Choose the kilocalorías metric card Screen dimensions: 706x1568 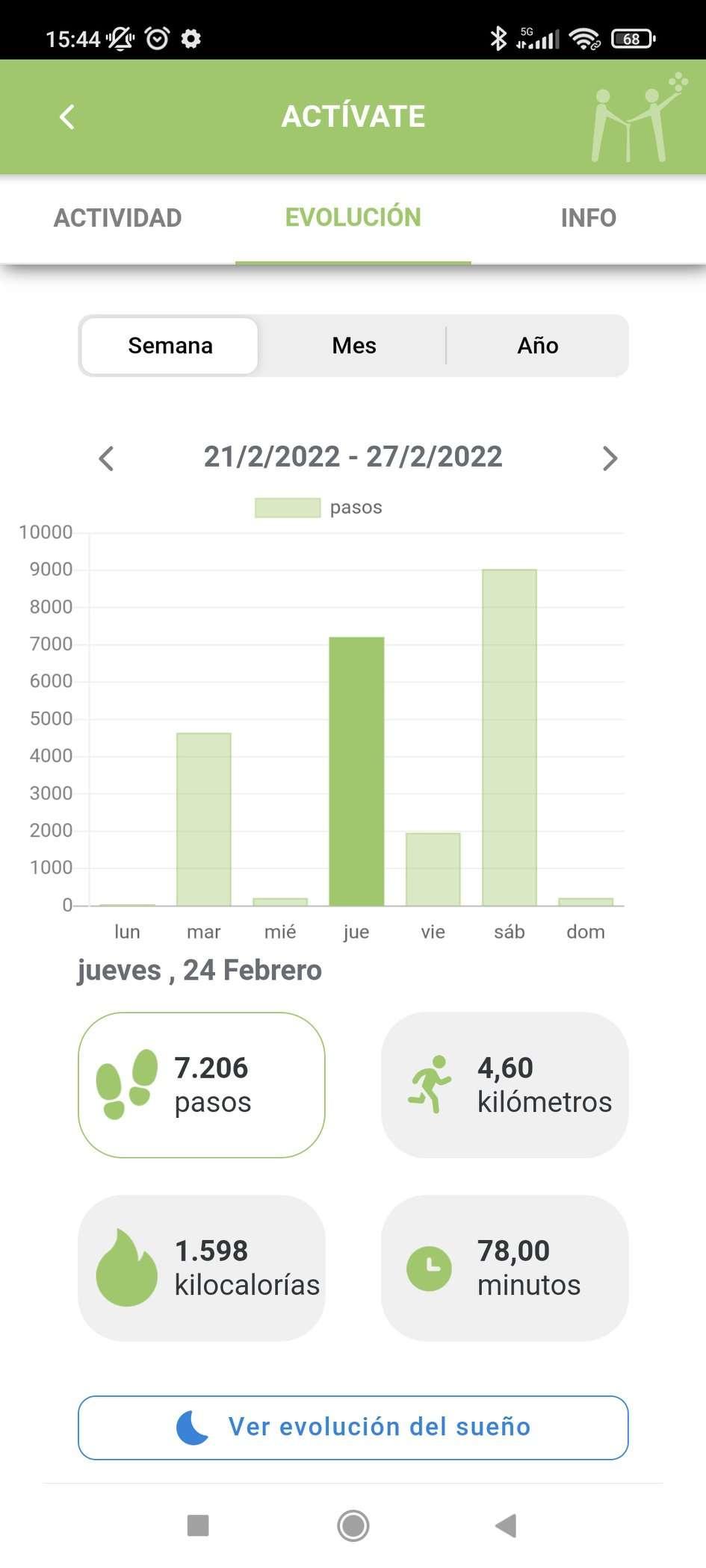click(x=202, y=1268)
